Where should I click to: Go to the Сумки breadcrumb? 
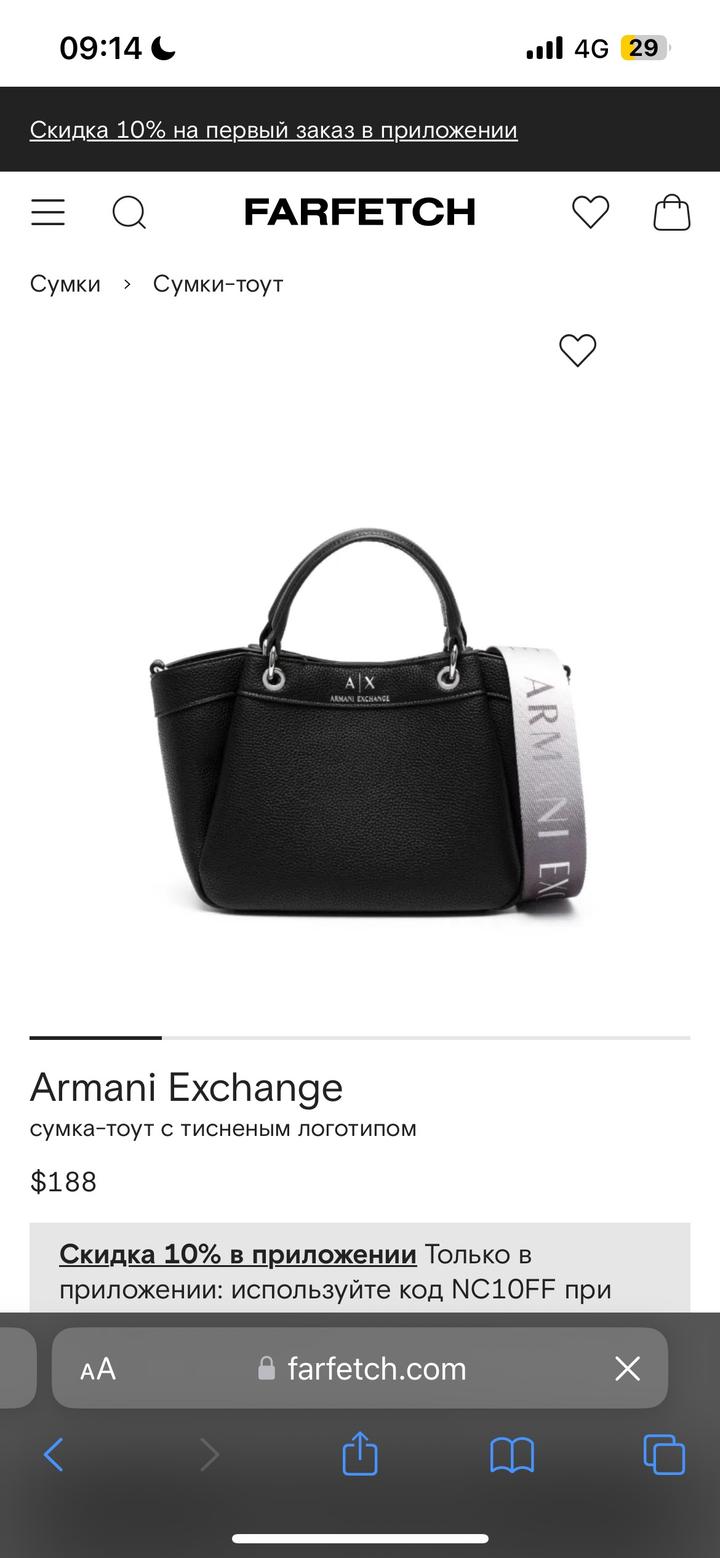tap(65, 284)
